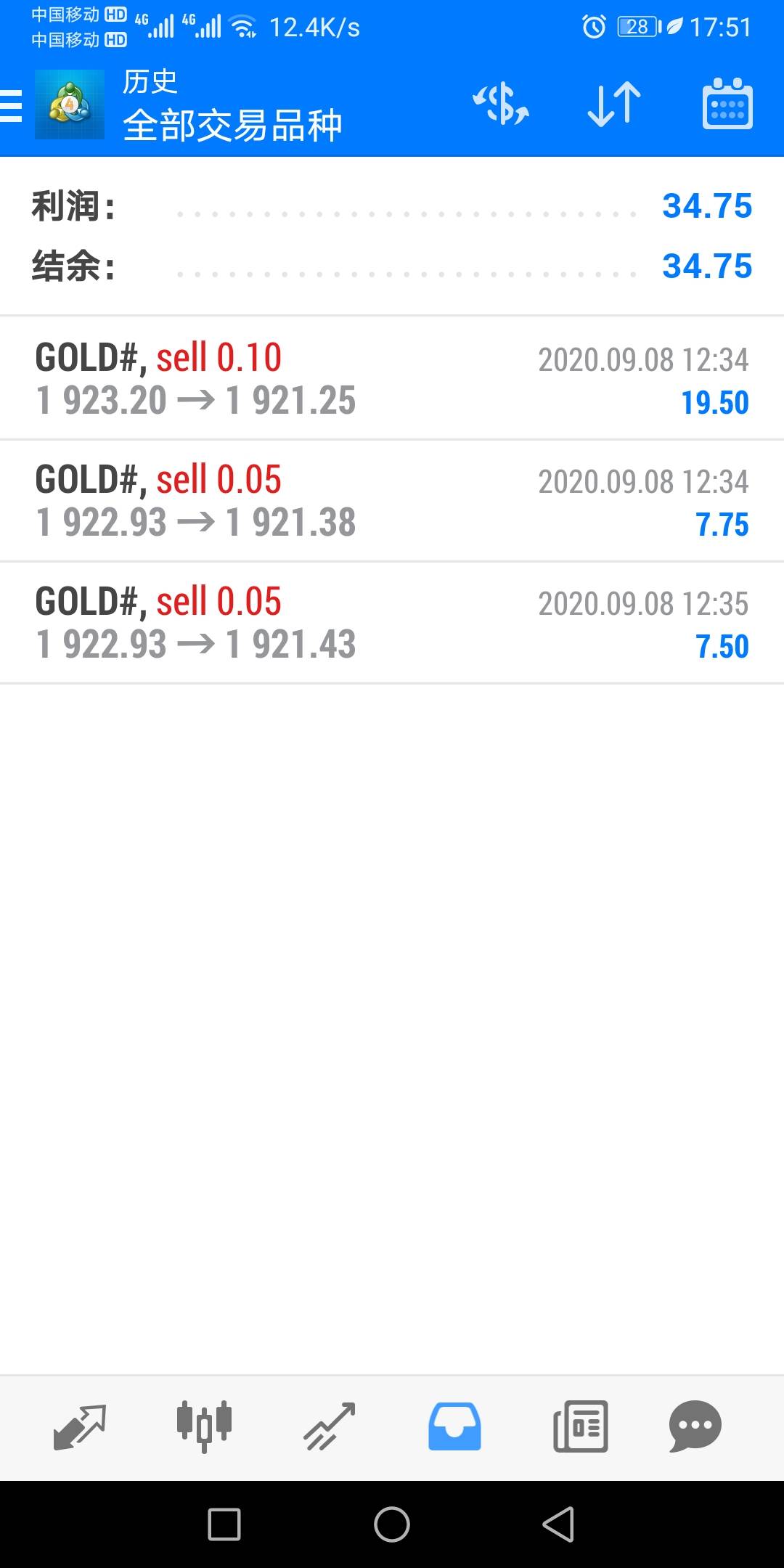This screenshot has height=1568, width=784.
Task: Open GOLD# sell 0.05 trade closed at 12:35
Action: point(392,622)
